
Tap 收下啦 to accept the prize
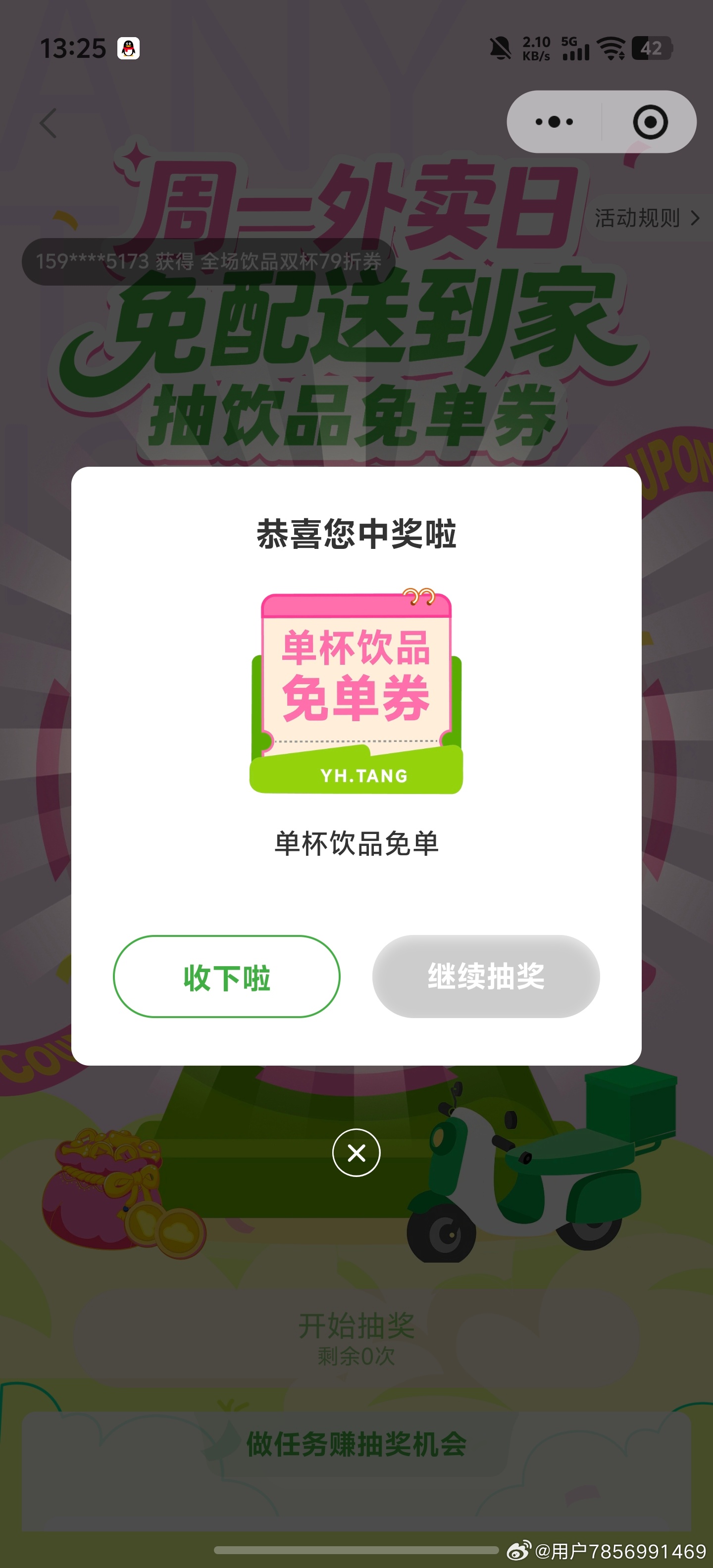point(226,977)
